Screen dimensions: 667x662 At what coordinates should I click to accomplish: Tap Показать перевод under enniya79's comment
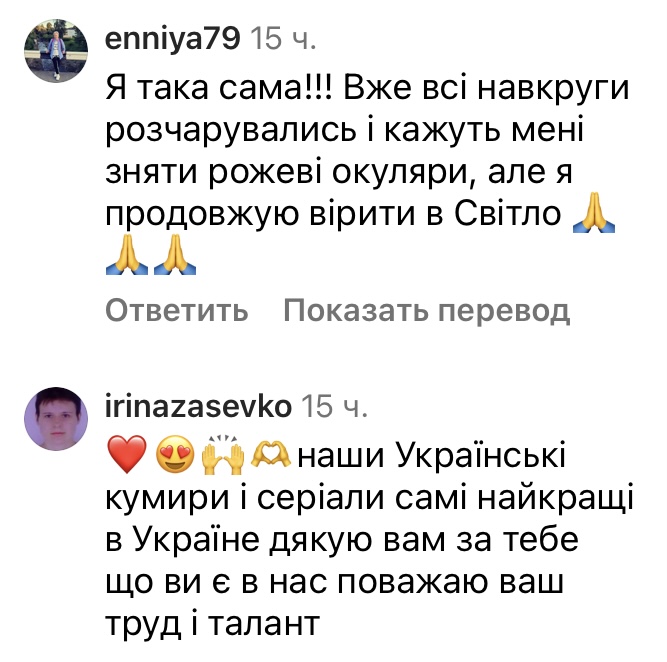coord(426,311)
